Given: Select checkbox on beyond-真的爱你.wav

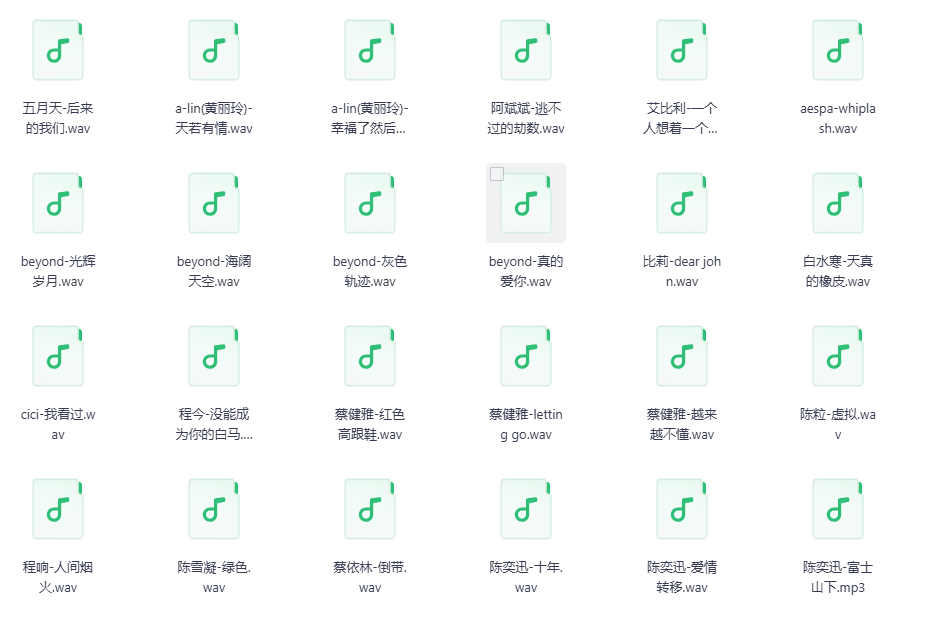Looking at the screenshot, I should pos(497,174).
